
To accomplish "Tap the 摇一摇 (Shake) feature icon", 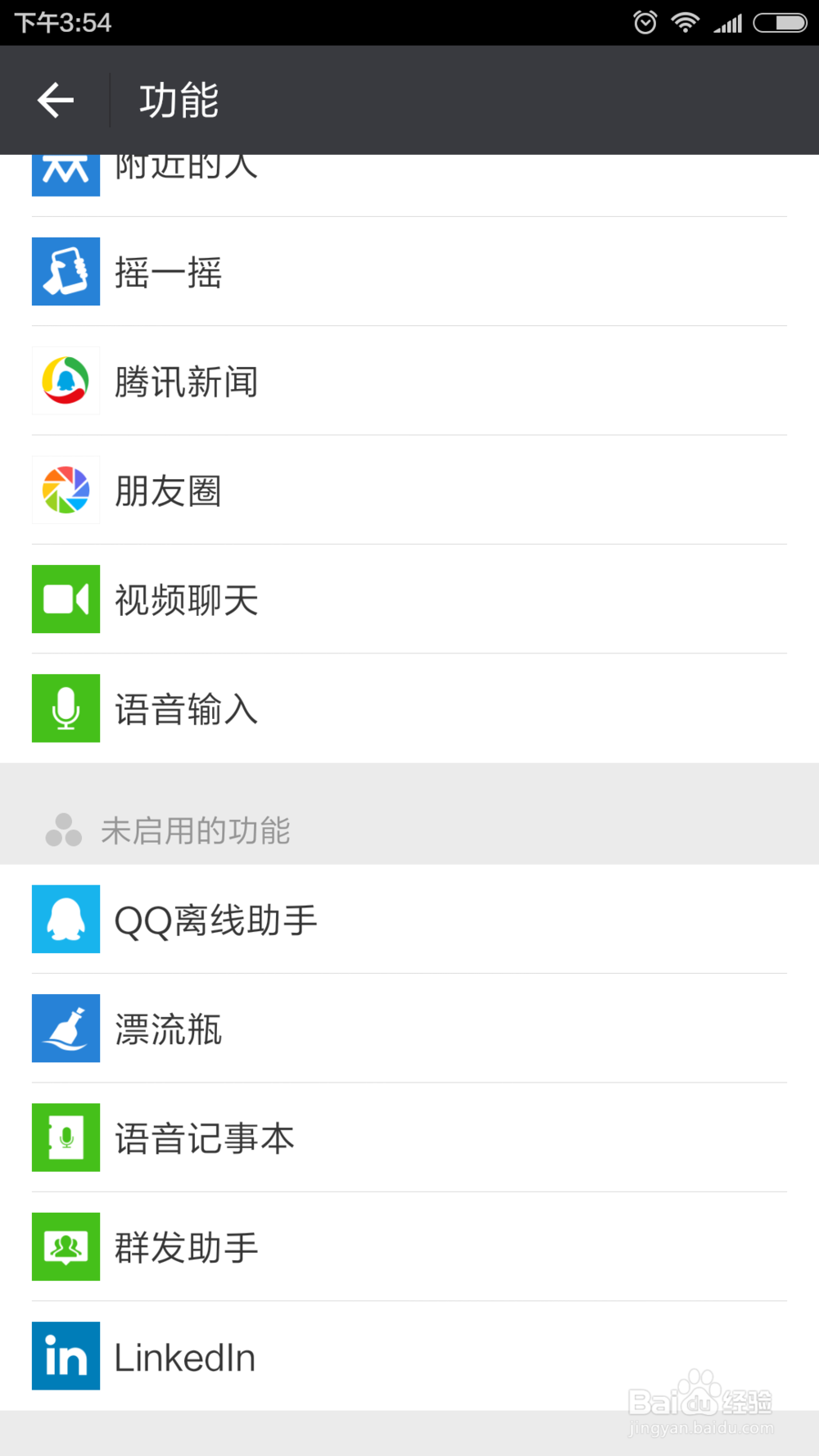I will coord(66,271).
